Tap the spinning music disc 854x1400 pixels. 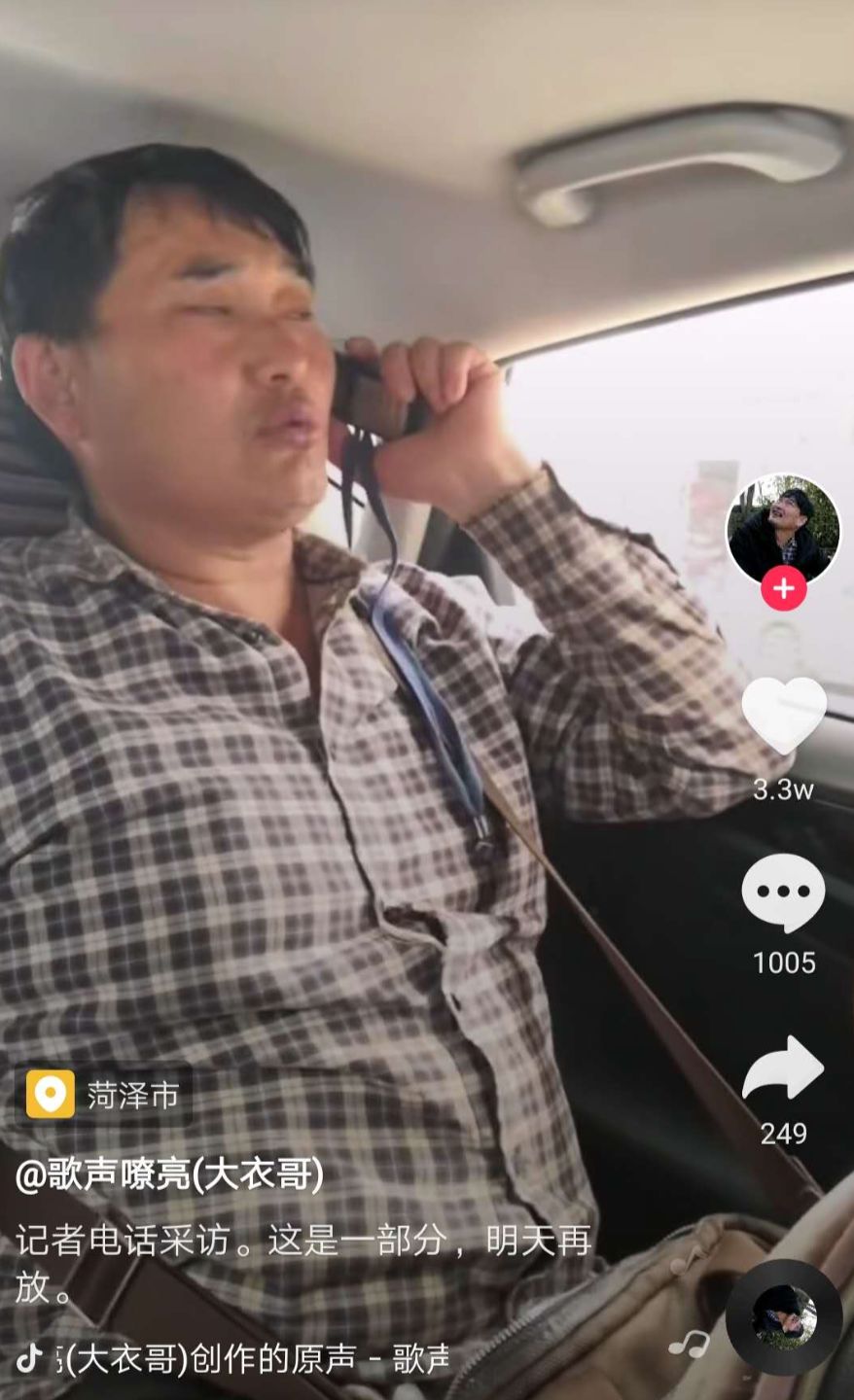[x=784, y=1317]
